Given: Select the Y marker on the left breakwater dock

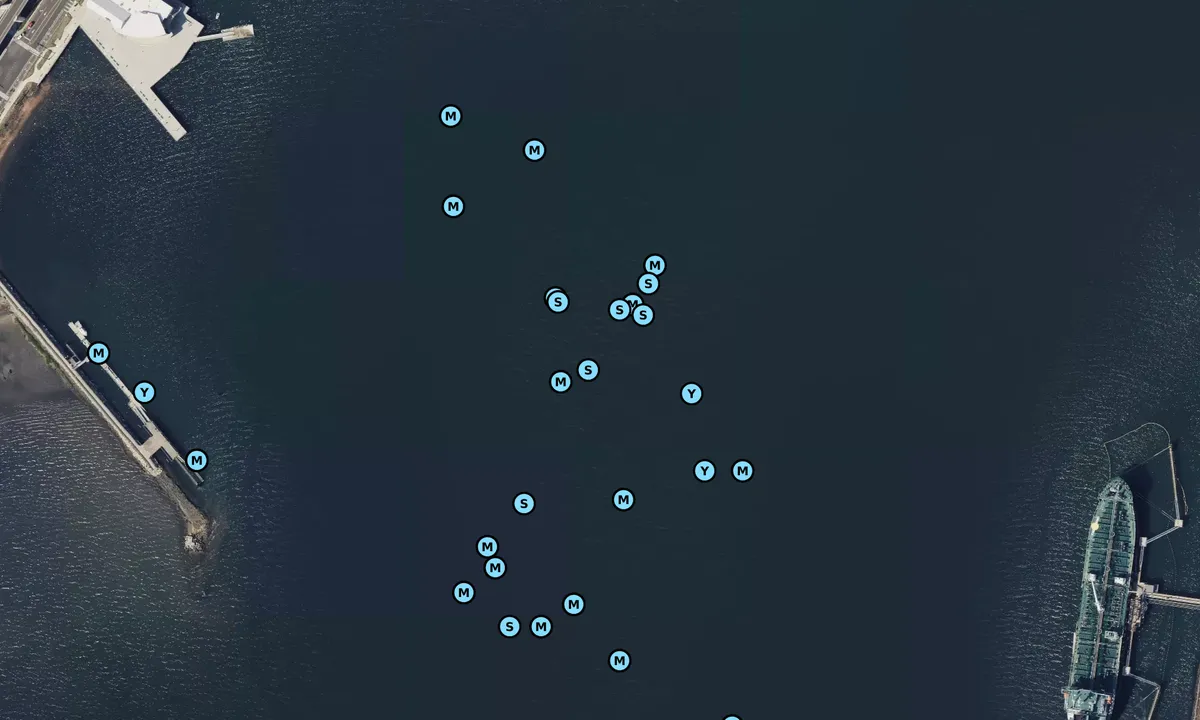Looking at the screenshot, I should [x=144, y=392].
